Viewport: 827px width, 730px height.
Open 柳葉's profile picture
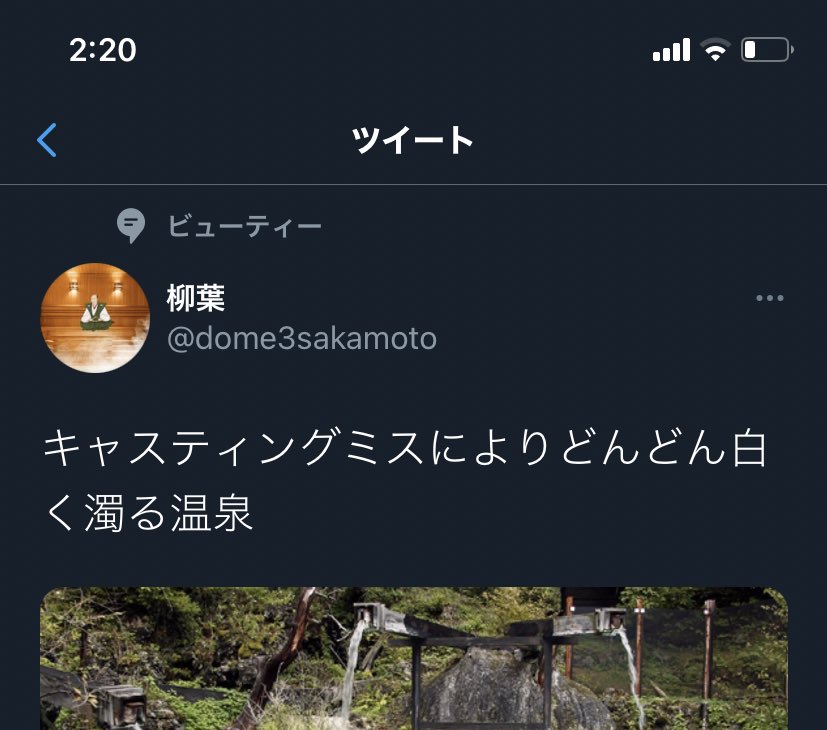click(95, 318)
